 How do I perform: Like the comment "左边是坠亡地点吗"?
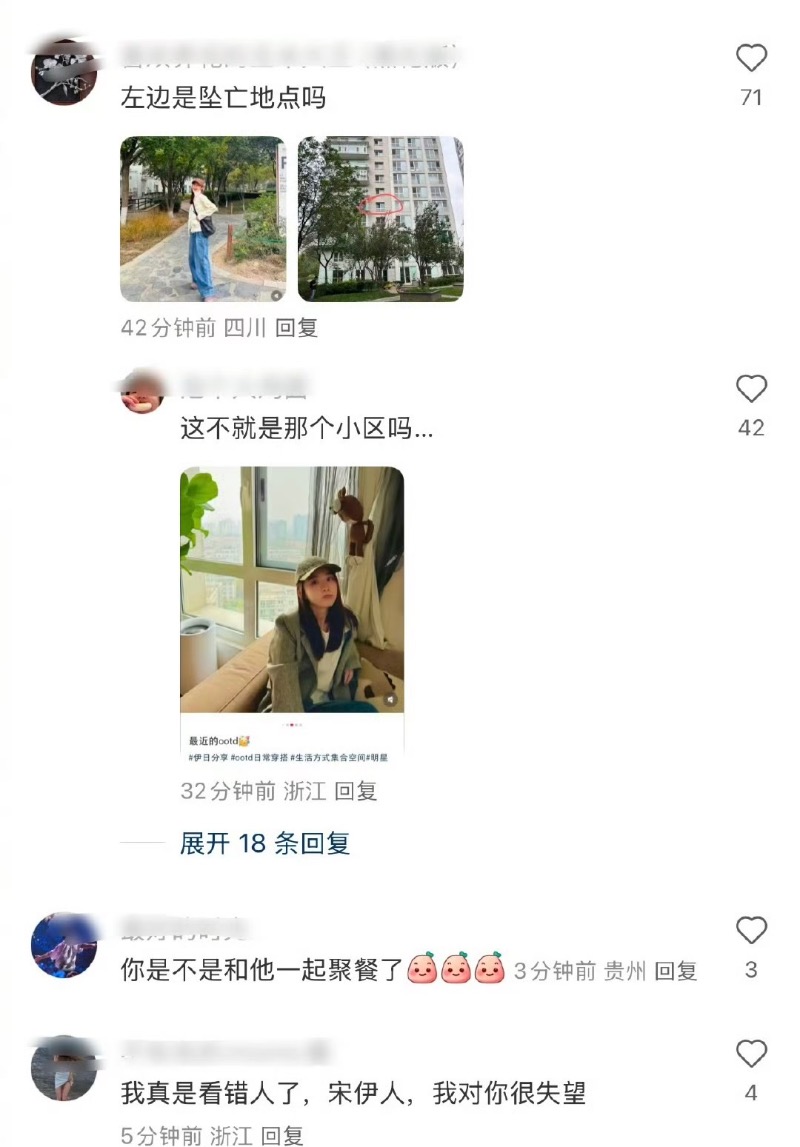click(x=751, y=60)
